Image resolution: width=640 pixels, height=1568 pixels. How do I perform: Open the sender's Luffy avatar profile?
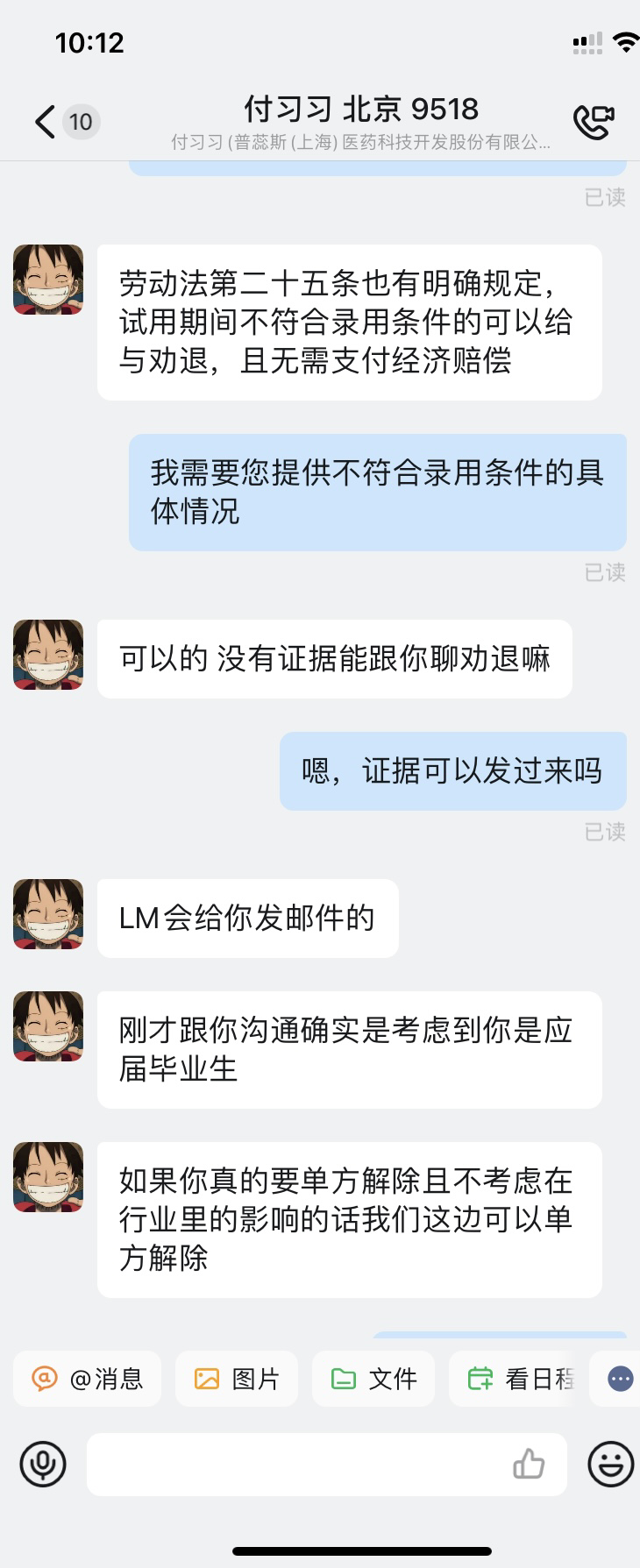(48, 280)
